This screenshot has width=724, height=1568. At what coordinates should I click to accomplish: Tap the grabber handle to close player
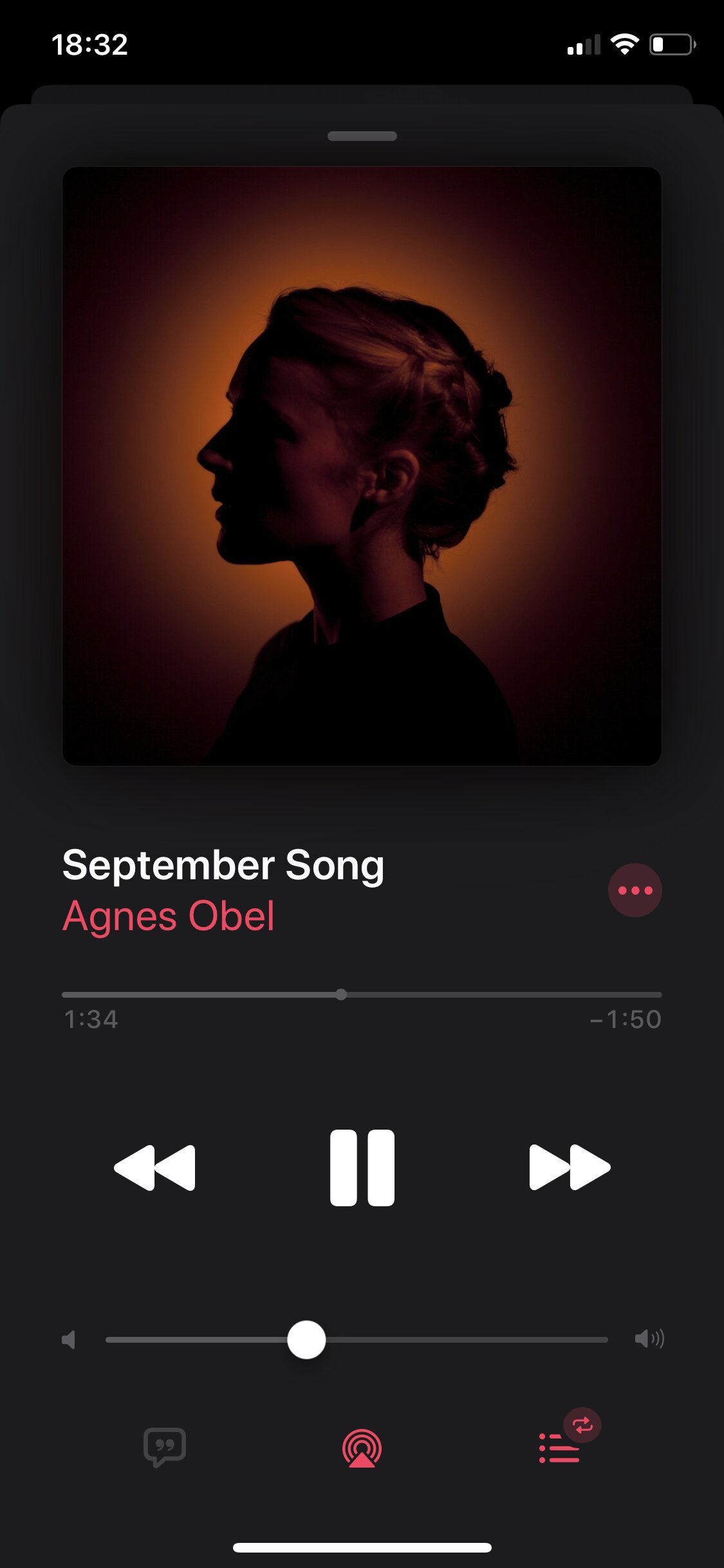coord(362,136)
